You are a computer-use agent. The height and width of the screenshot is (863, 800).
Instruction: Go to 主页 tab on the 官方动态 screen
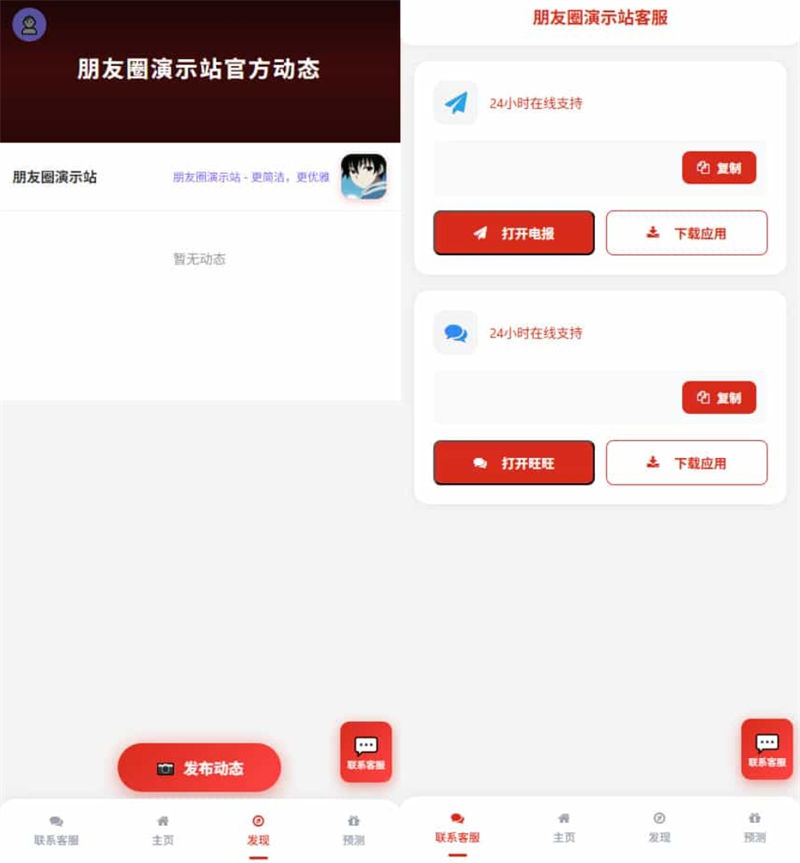[162, 829]
